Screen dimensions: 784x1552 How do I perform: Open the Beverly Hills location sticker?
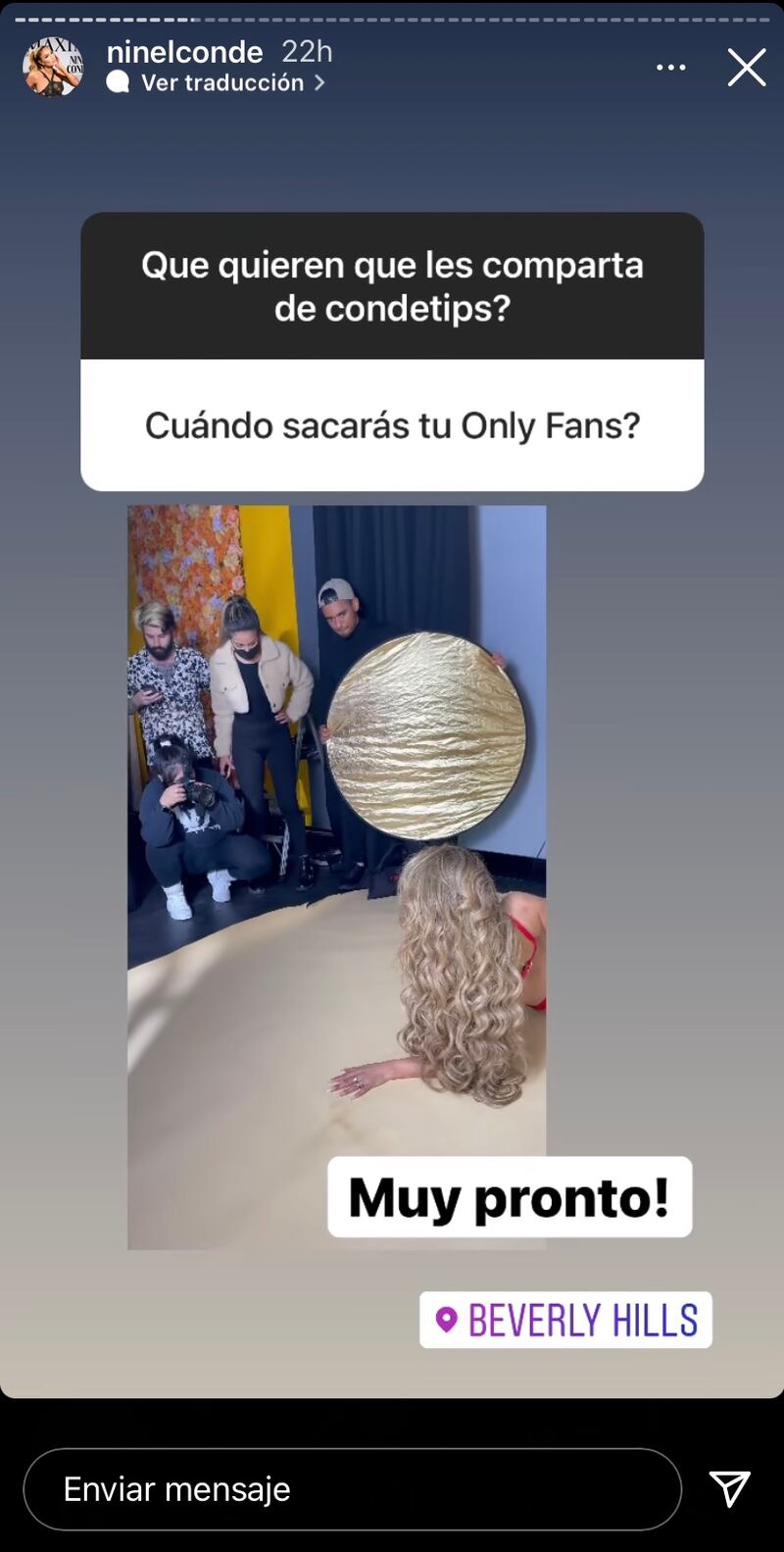pyautogui.click(x=565, y=1320)
